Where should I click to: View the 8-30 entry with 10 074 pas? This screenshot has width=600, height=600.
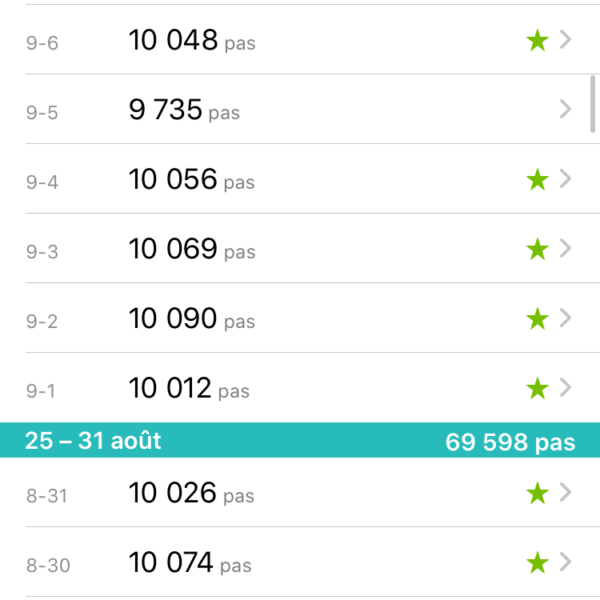[x=300, y=563]
